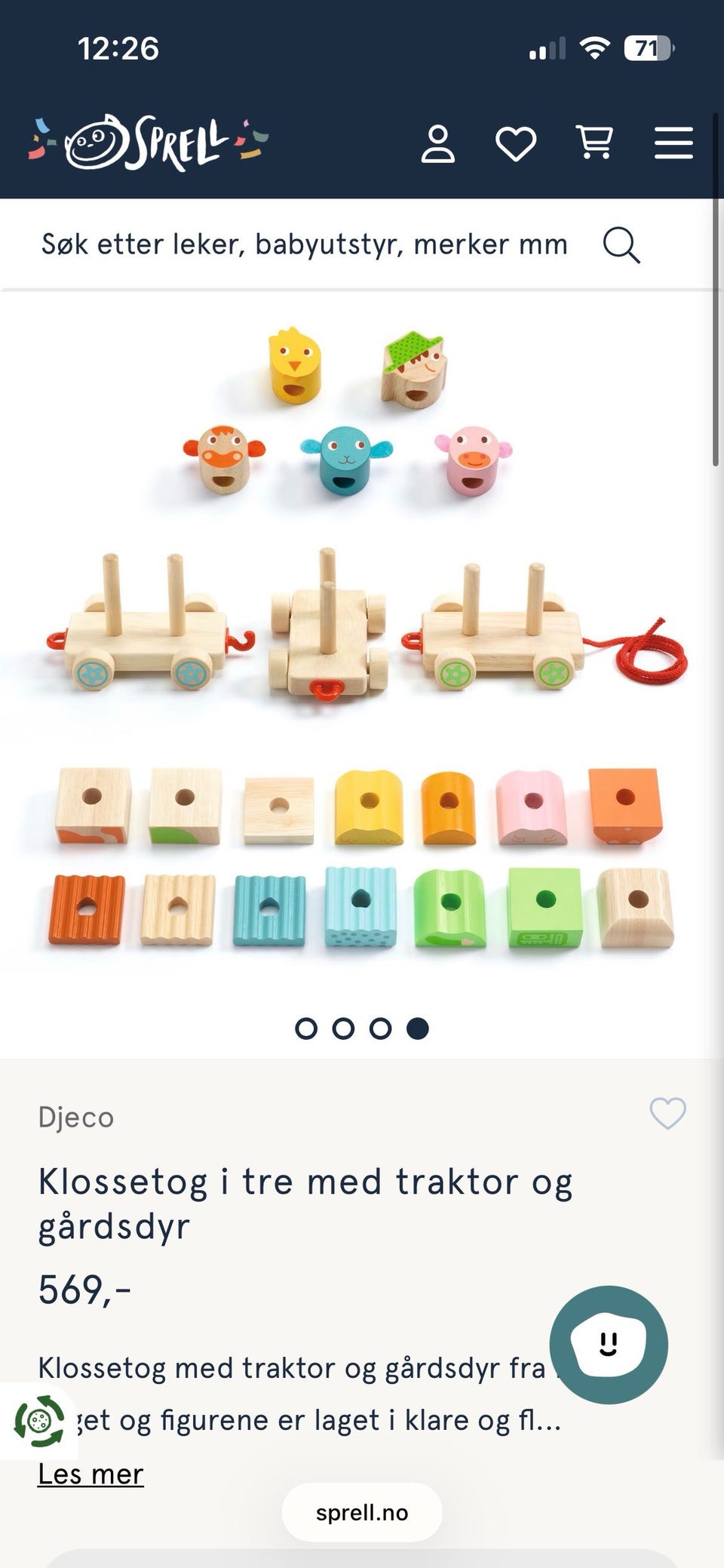Add Klossetog to favorites with heart
724x1568 pixels.
coord(667,1114)
